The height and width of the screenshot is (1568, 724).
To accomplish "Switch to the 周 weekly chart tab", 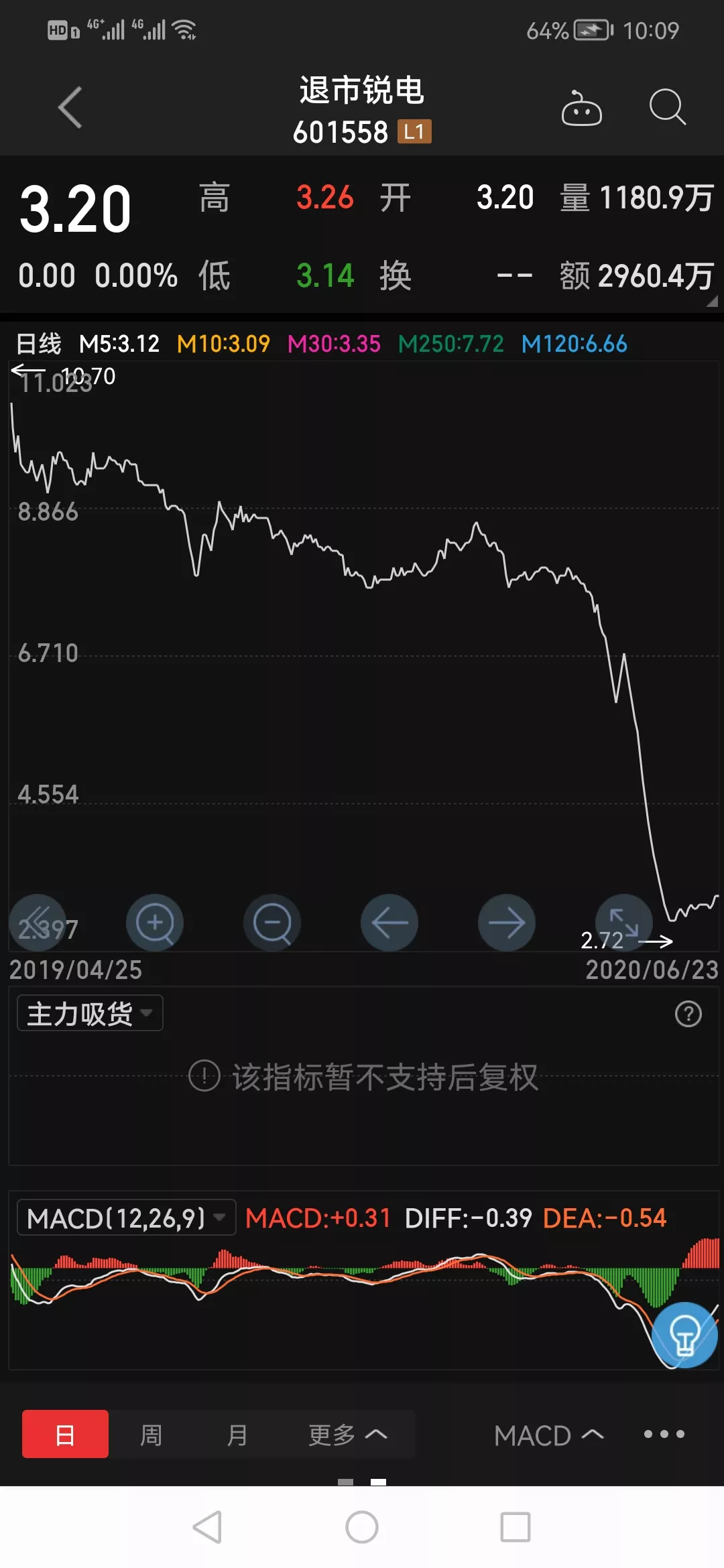I will coord(152,1435).
